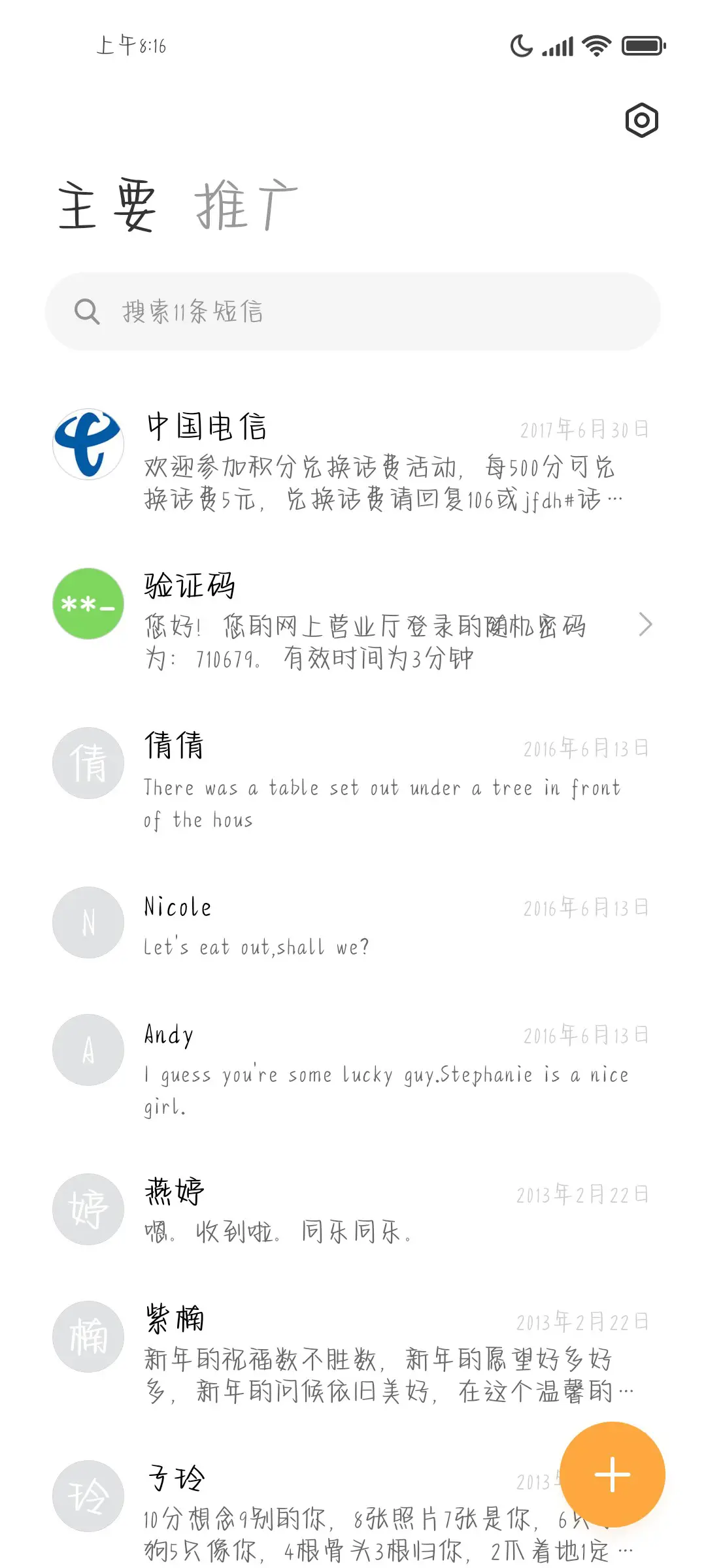
Task: Tap 紫楠's avatar circle
Action: [x=88, y=1337]
